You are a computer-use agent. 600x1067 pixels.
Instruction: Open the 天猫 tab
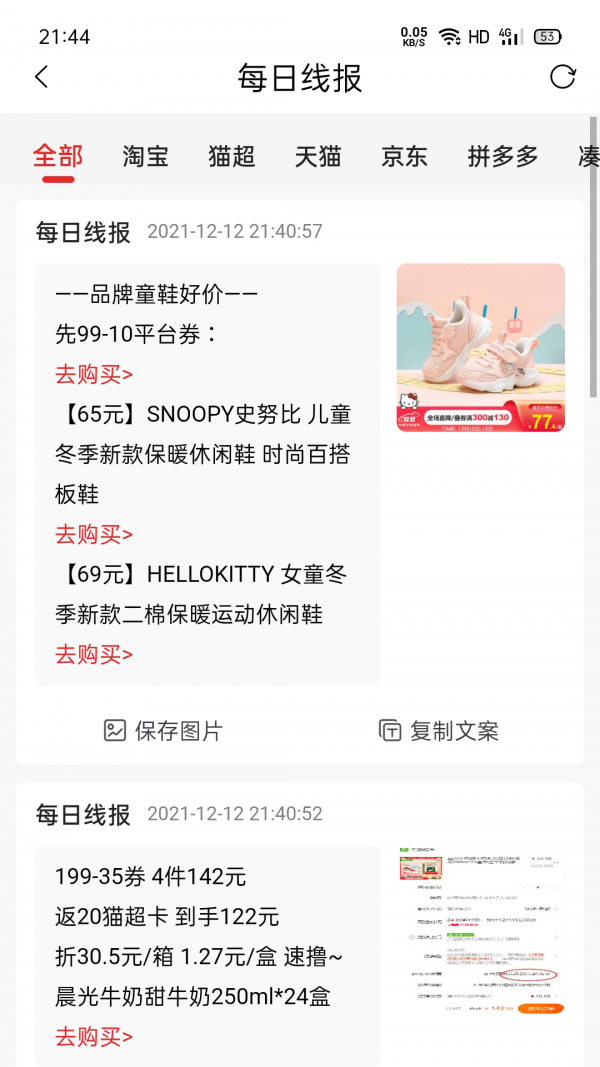318,156
